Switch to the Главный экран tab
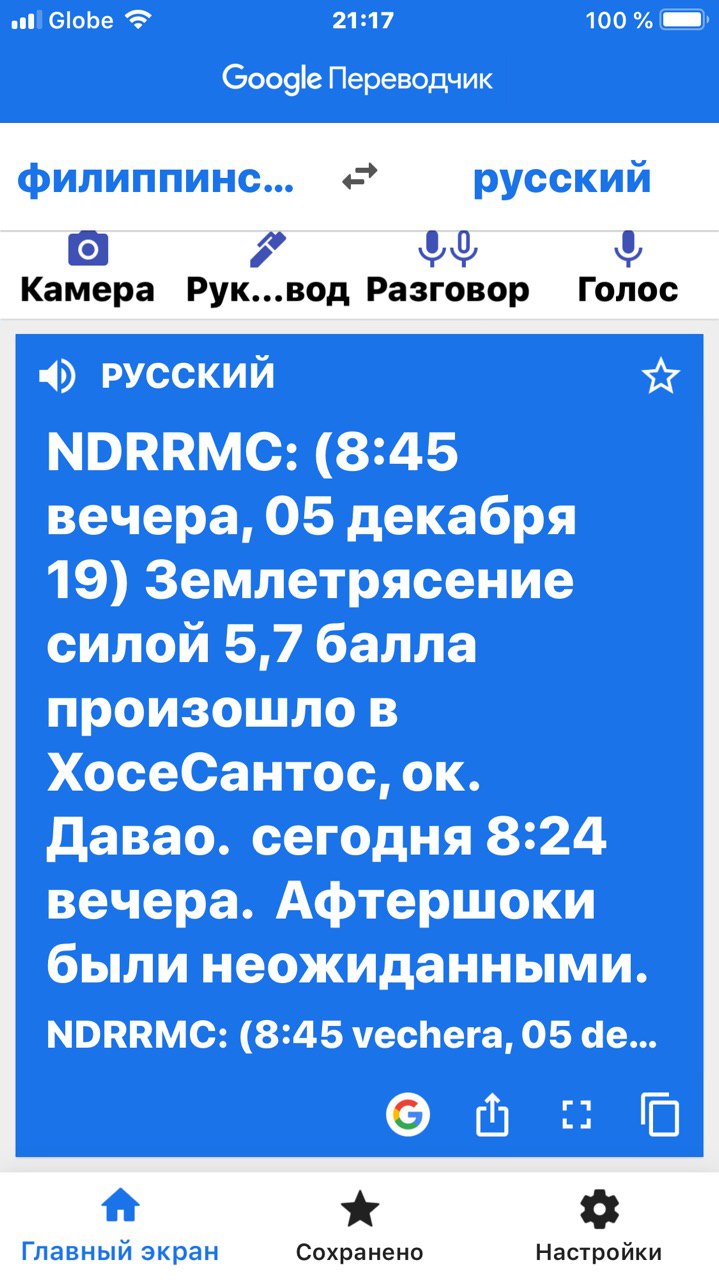719x1280 pixels. pos(120,1226)
